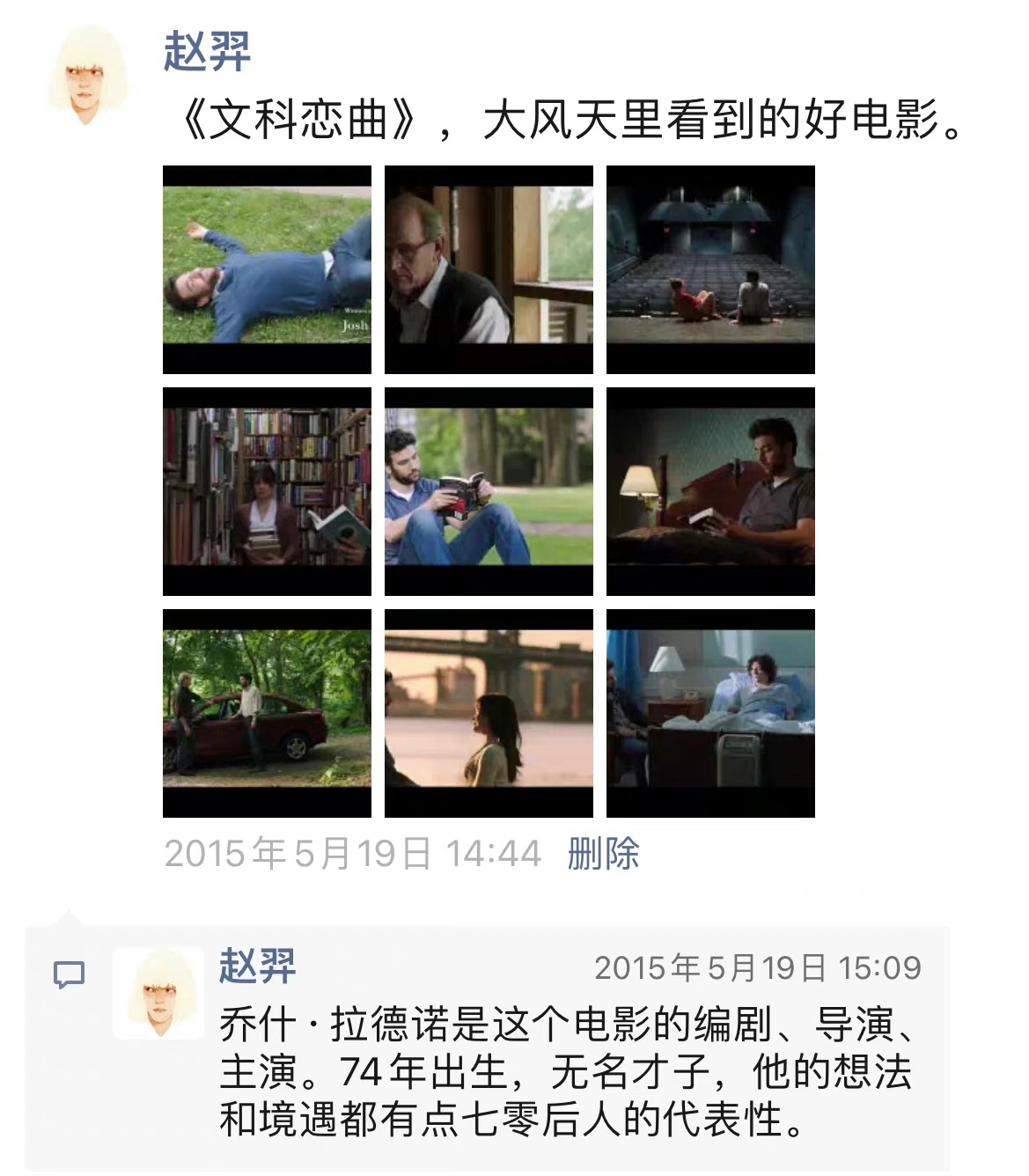View the elderly man with glasses photo
The image size is (1029, 1176).
tap(489, 269)
